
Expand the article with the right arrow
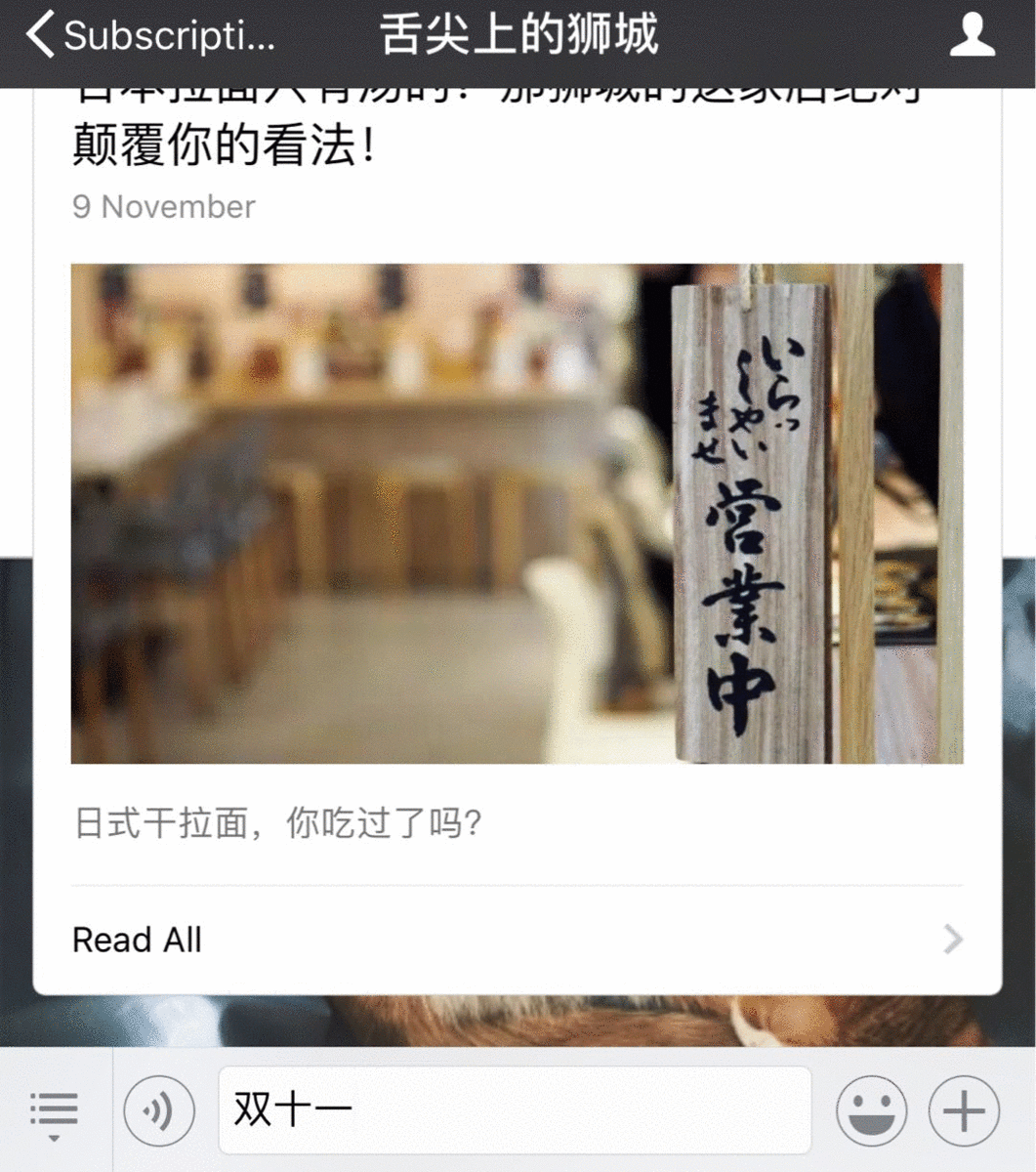point(950,940)
